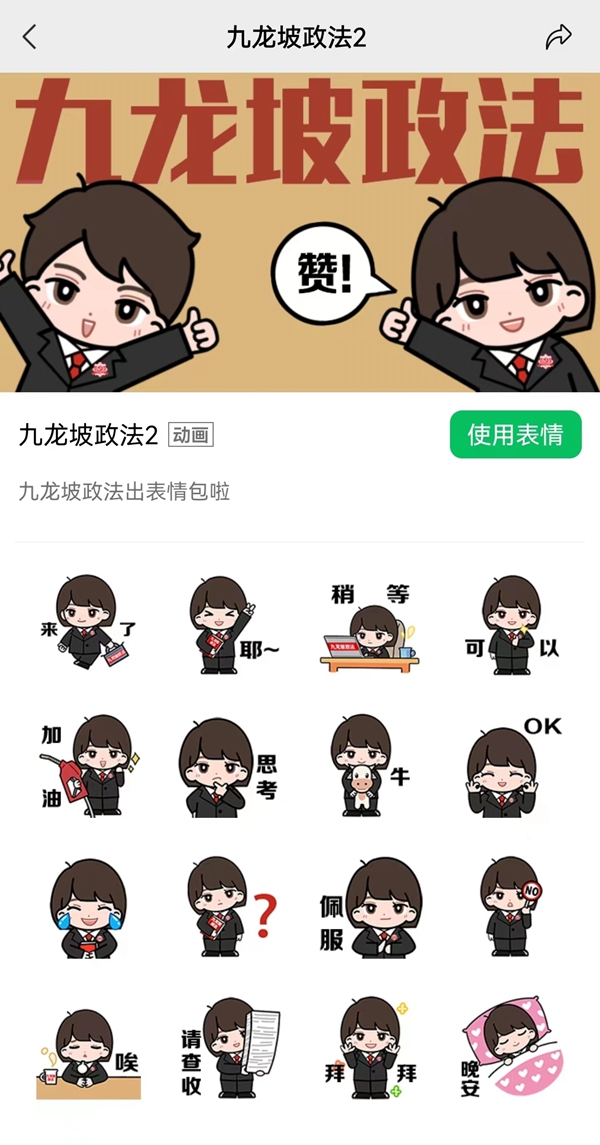Select the 可以 sticker
Screen dimensions: 600x1145
point(512,623)
